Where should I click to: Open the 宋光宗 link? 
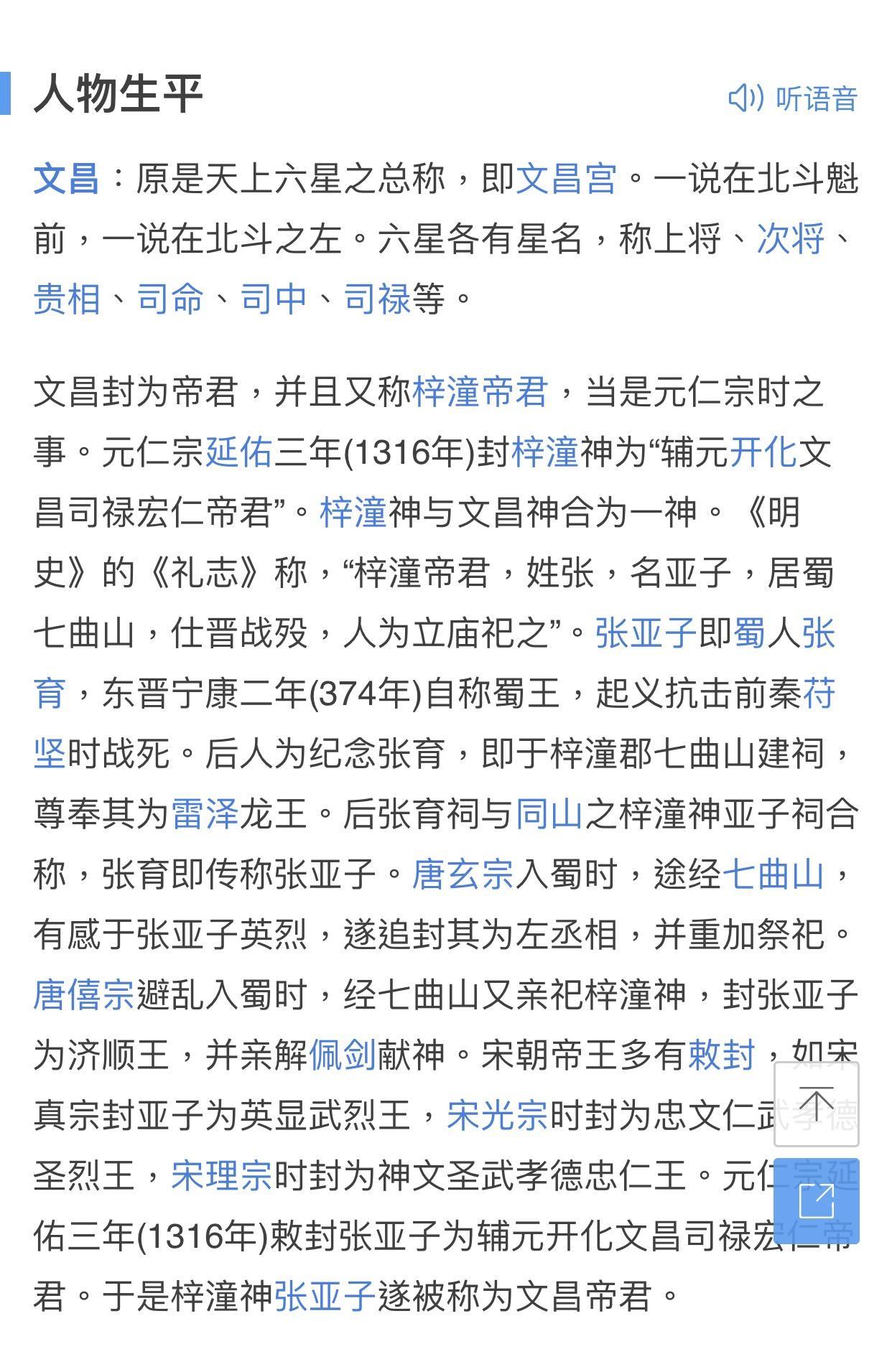tap(497, 1116)
